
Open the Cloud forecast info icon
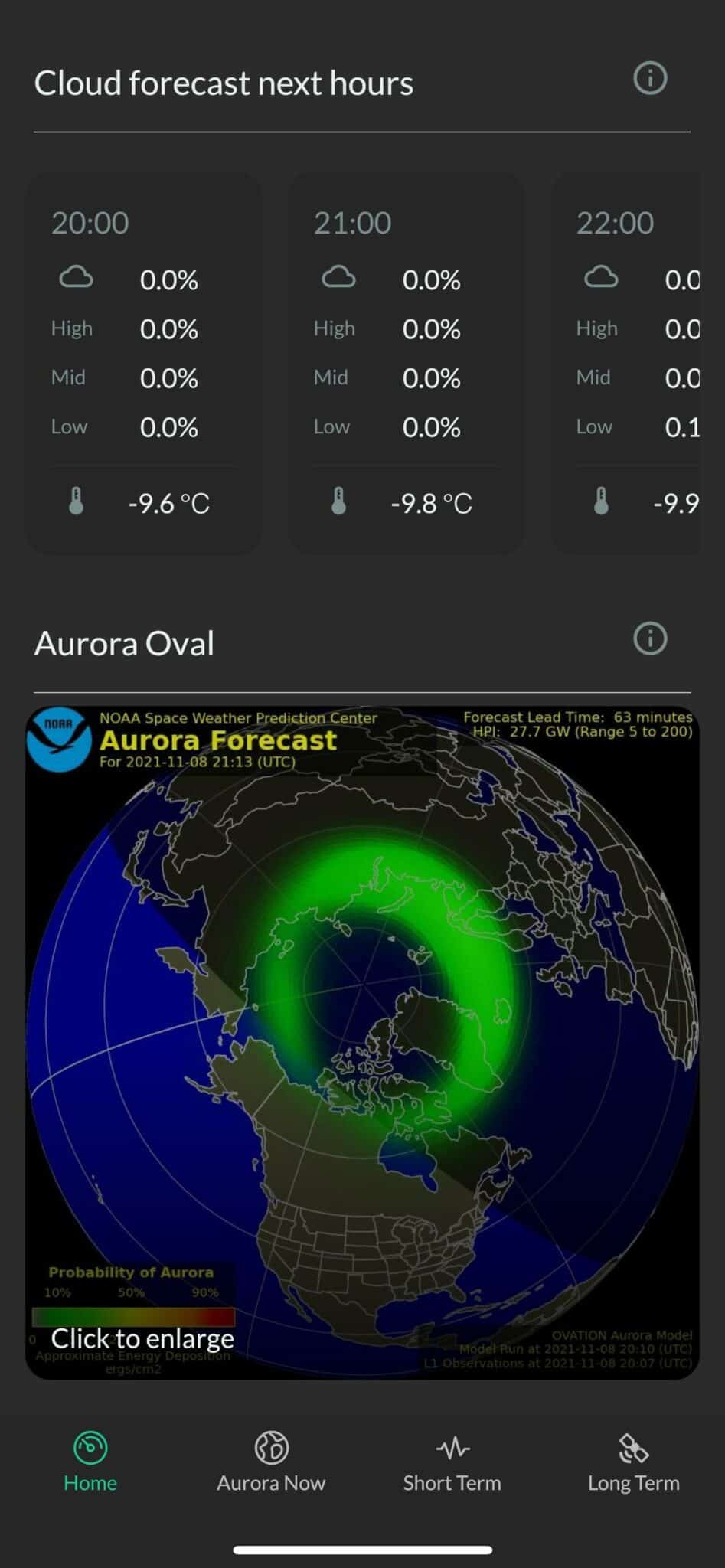(650, 77)
